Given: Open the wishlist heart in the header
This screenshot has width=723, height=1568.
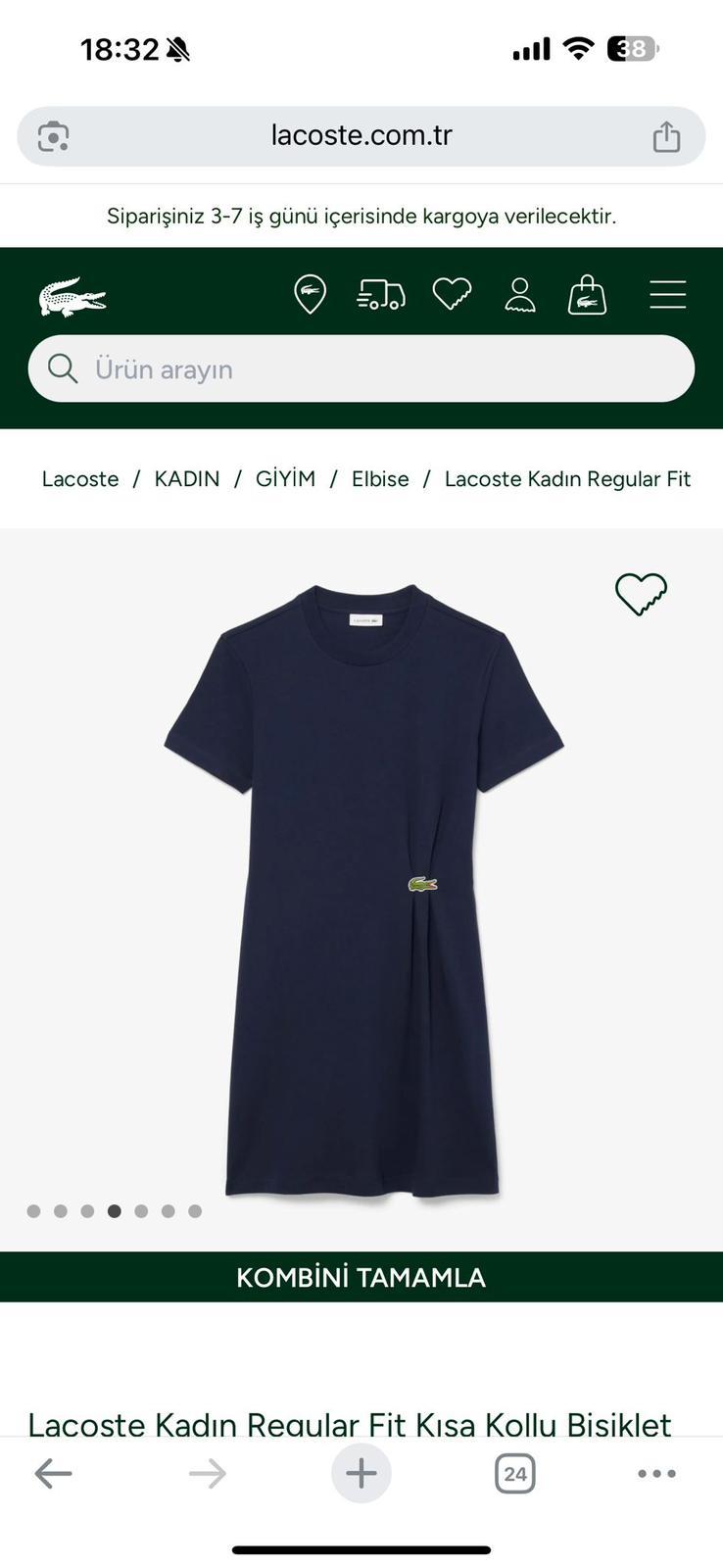Looking at the screenshot, I should [x=452, y=294].
